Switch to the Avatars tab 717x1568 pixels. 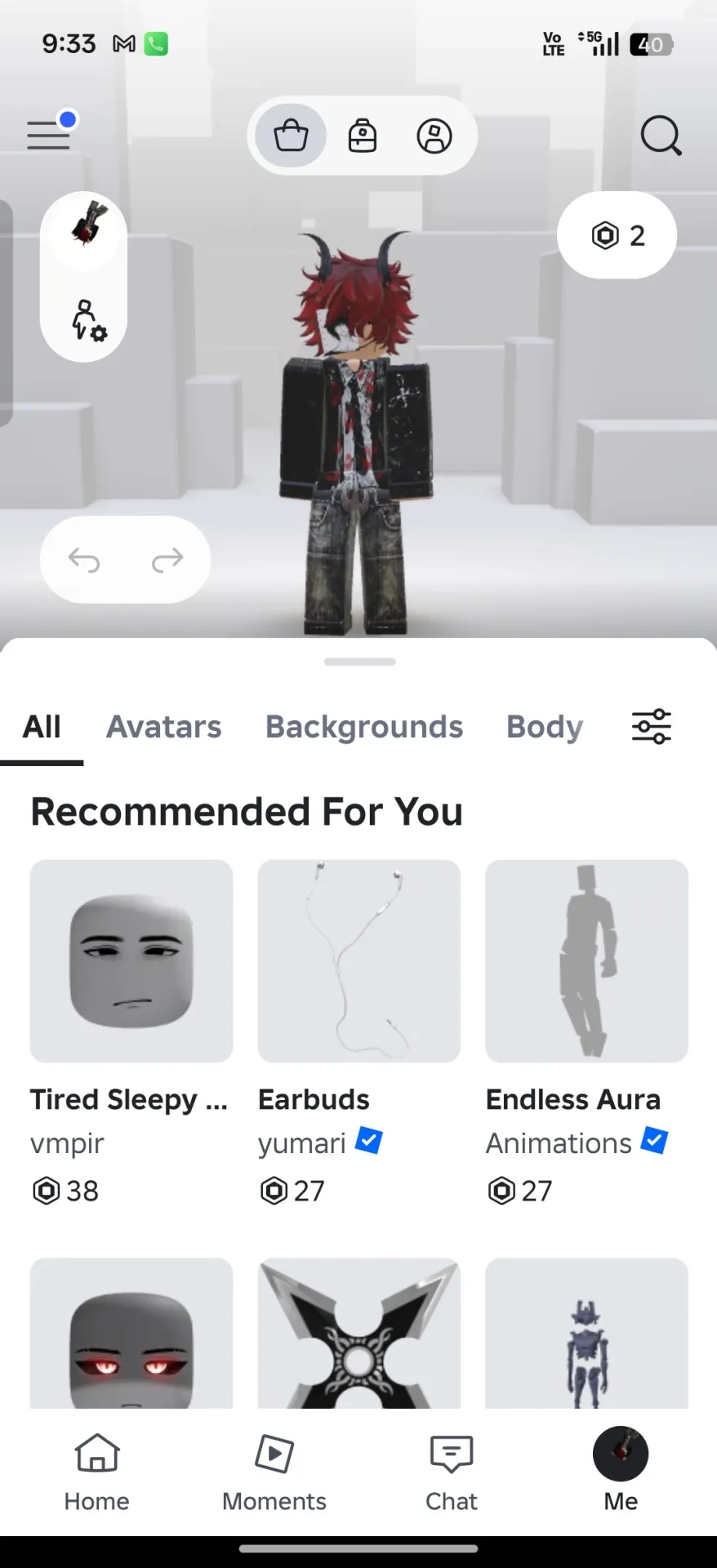click(164, 727)
